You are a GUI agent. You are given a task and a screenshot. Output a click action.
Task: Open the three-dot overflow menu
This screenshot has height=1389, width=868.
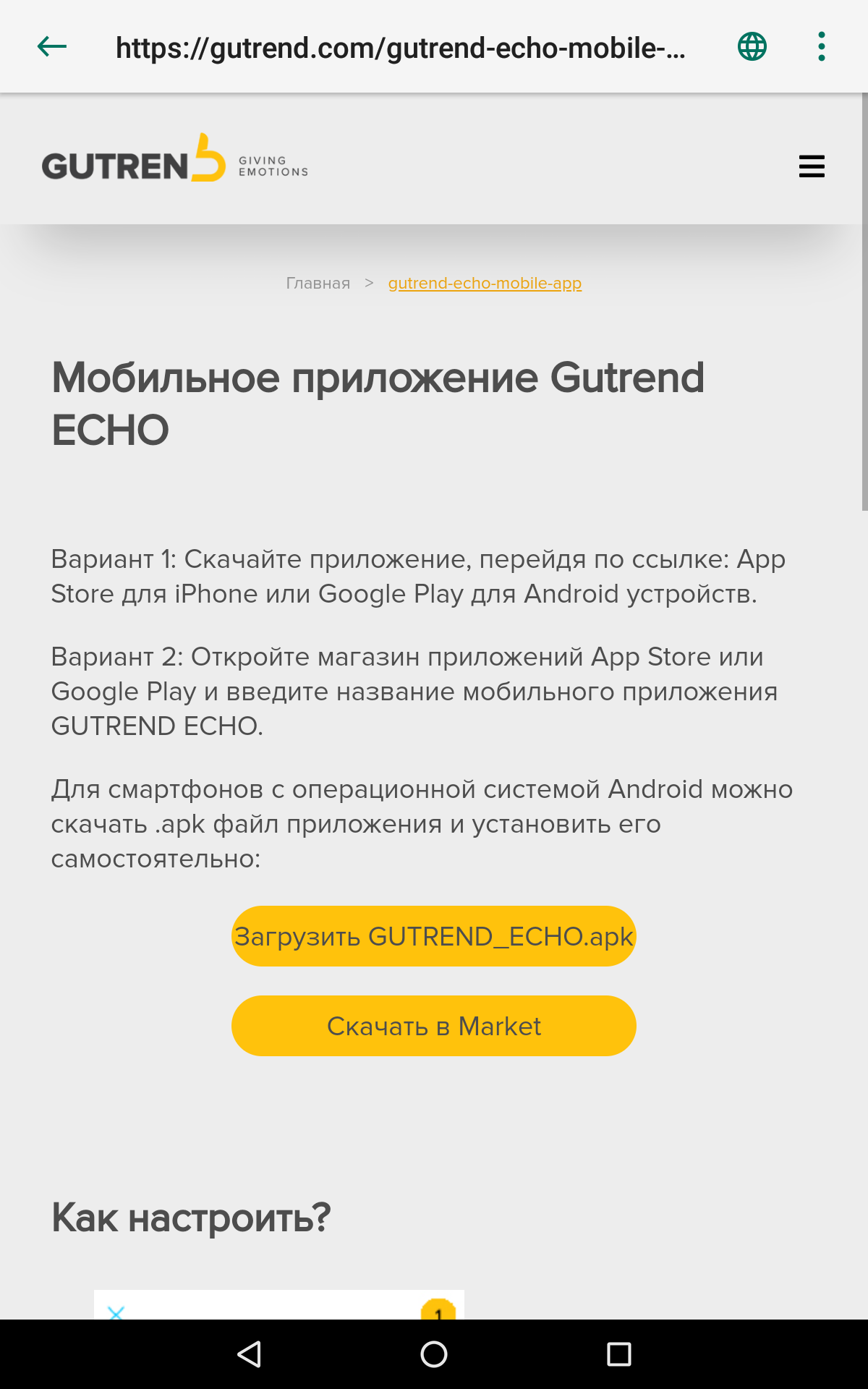821,47
